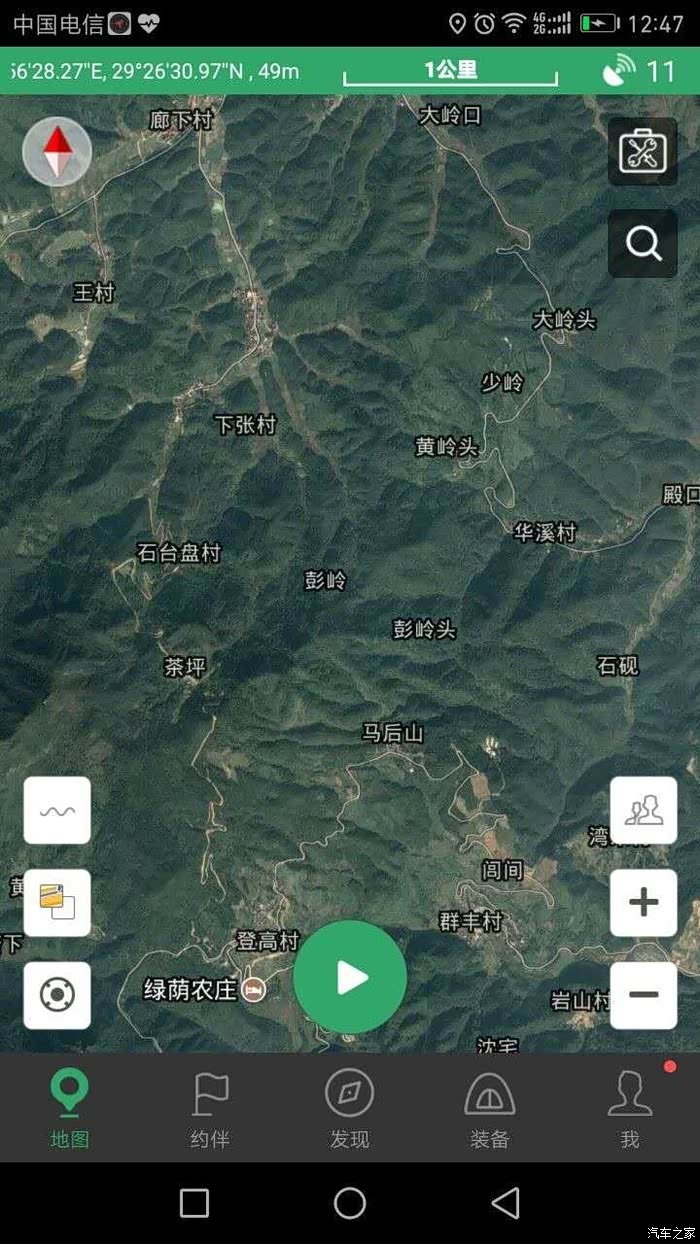Screen dimensions: 700x1244
Task: Open the 我 profile tab
Action: [x=630, y=1108]
